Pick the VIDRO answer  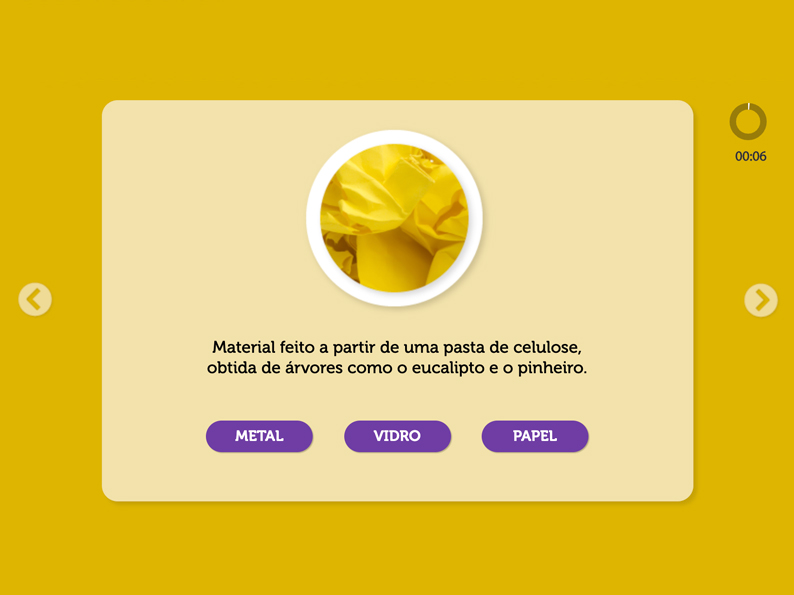coord(397,436)
